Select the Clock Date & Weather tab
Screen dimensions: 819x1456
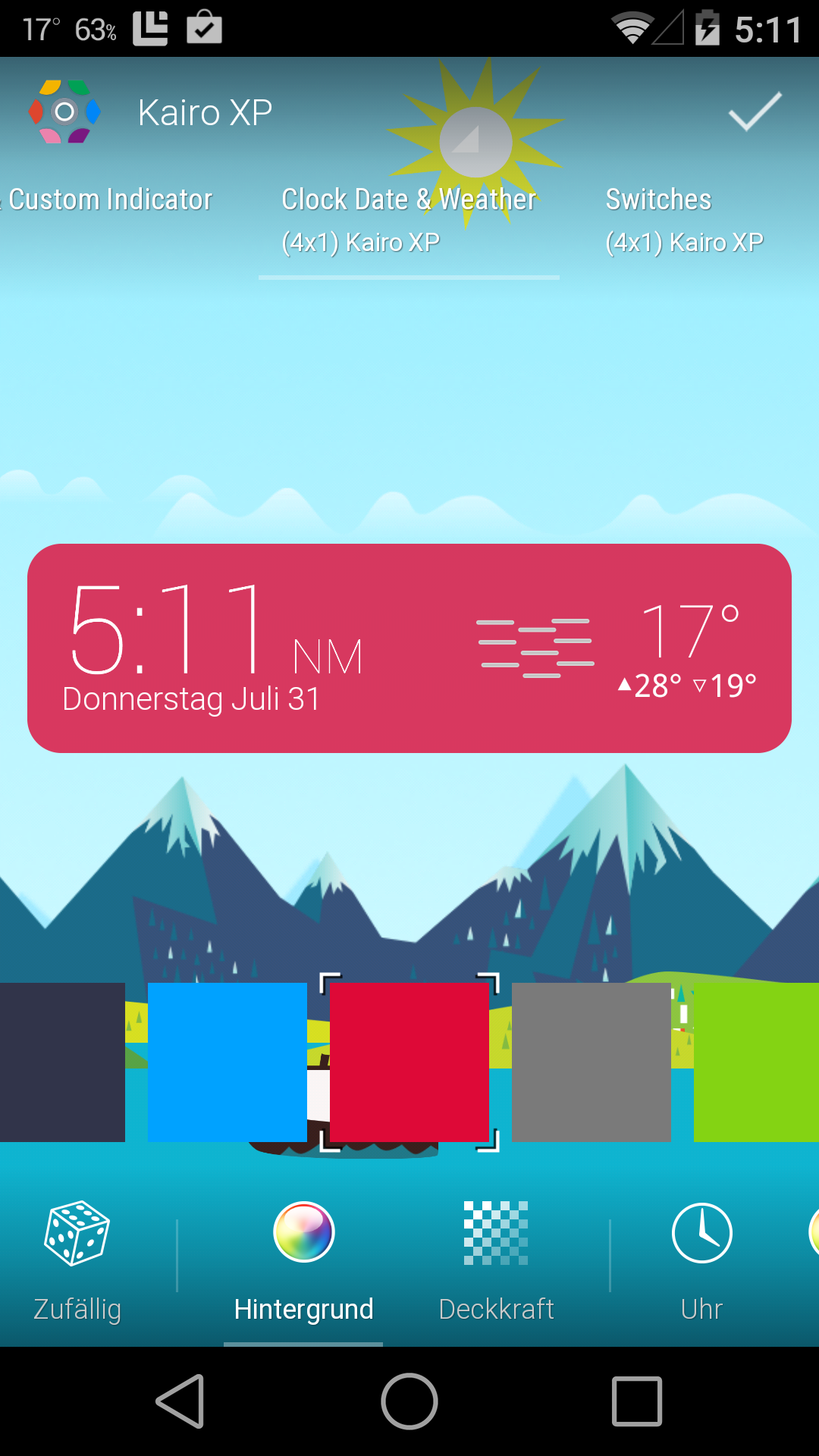409,220
